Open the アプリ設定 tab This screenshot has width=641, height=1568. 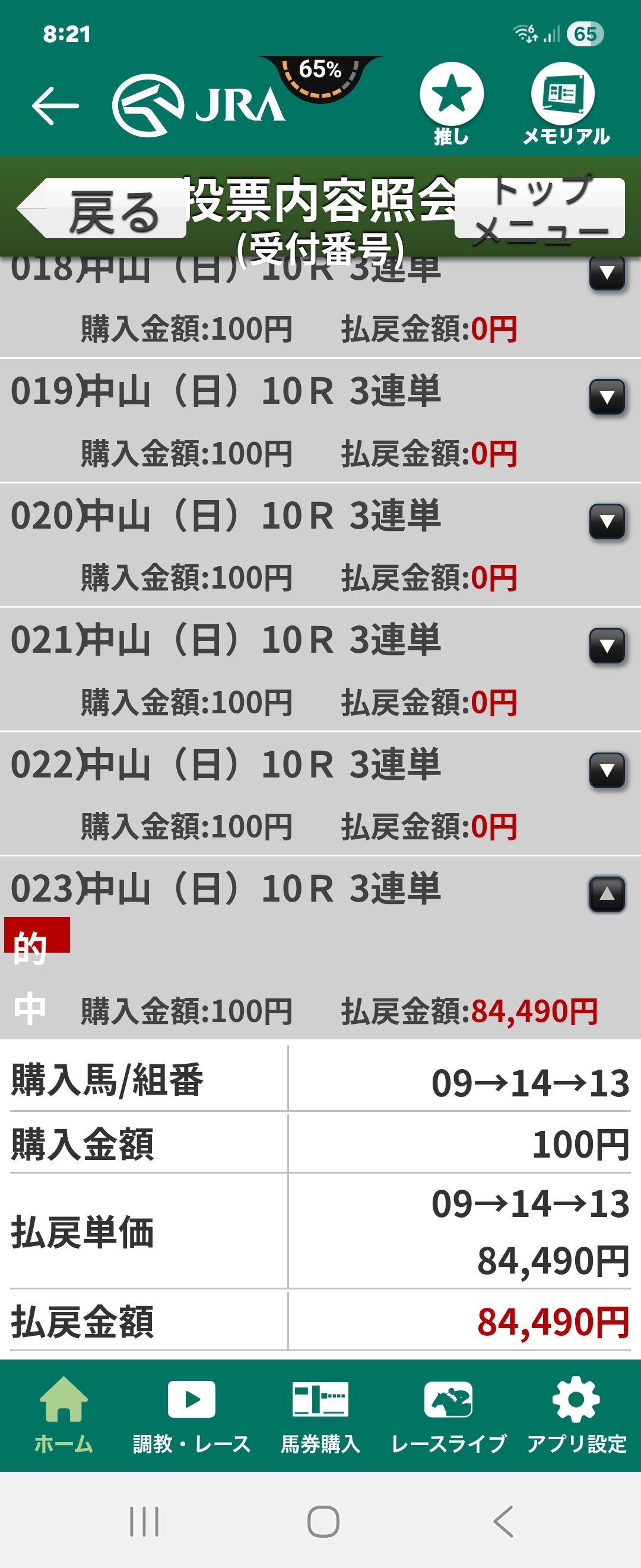[x=576, y=1414]
